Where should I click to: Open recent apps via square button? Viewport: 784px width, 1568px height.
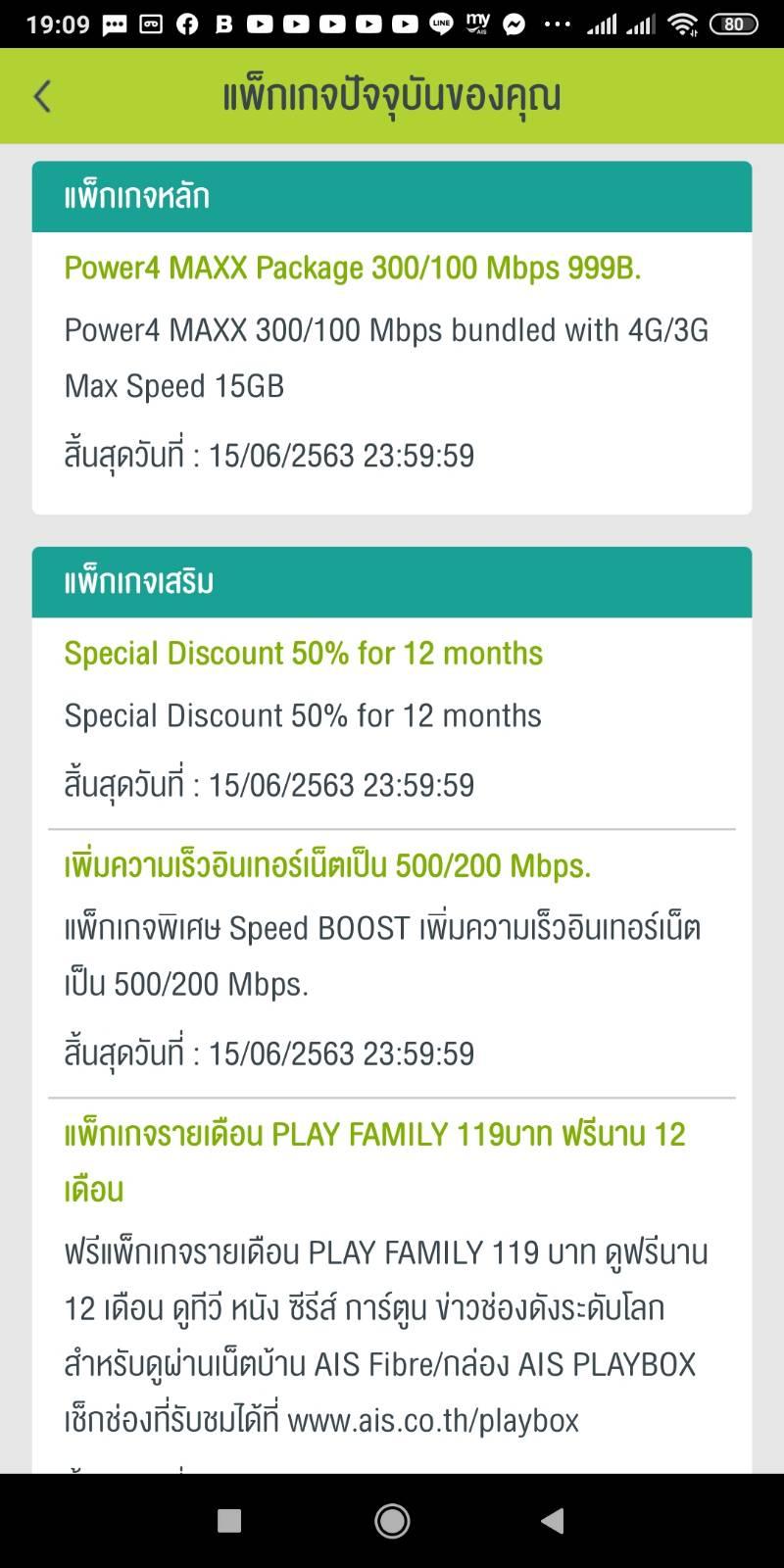coord(229,1520)
